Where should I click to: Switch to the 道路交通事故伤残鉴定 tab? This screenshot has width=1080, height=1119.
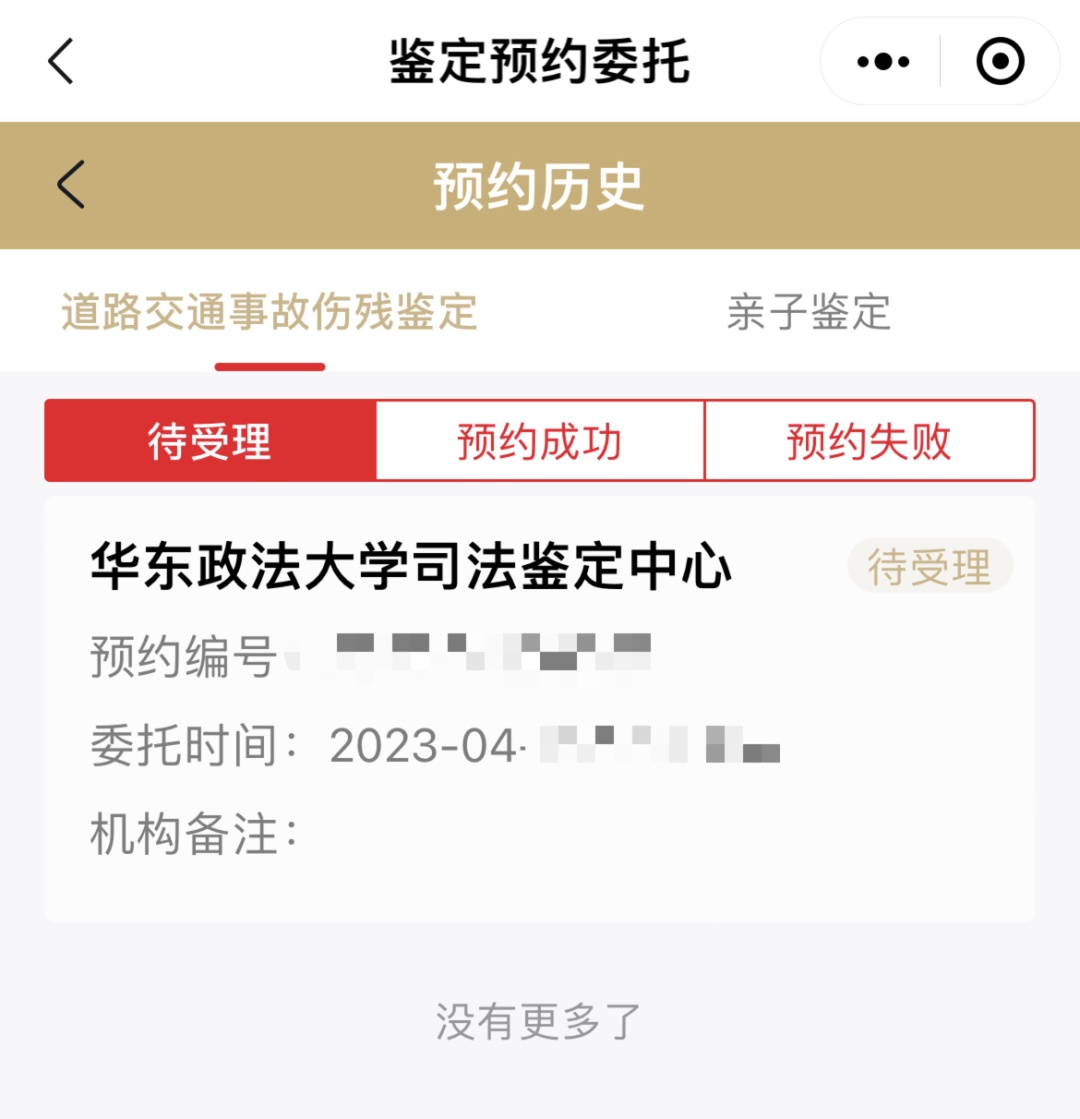[269, 313]
